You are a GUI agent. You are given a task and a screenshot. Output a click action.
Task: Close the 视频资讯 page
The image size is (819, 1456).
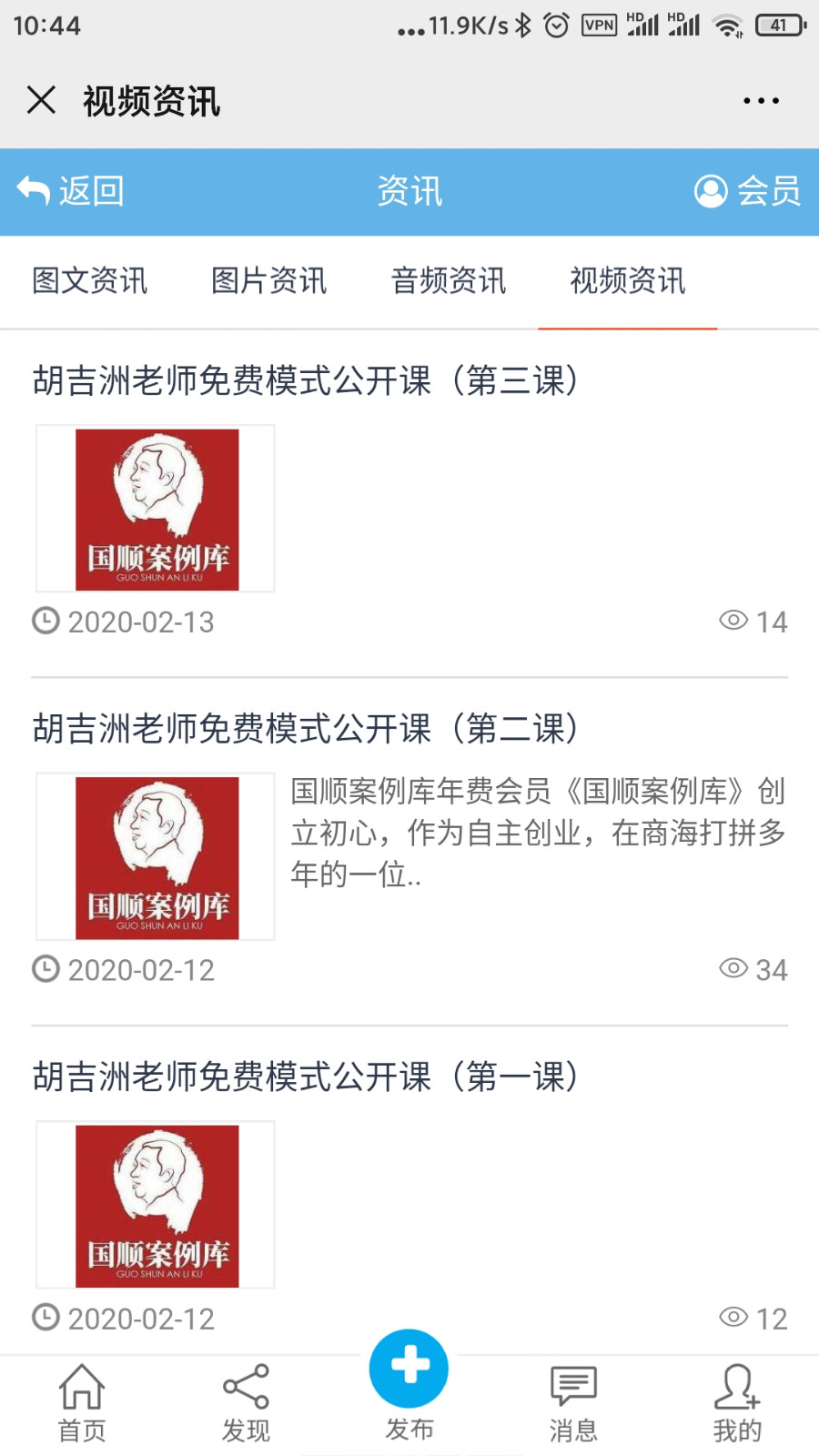[41, 100]
